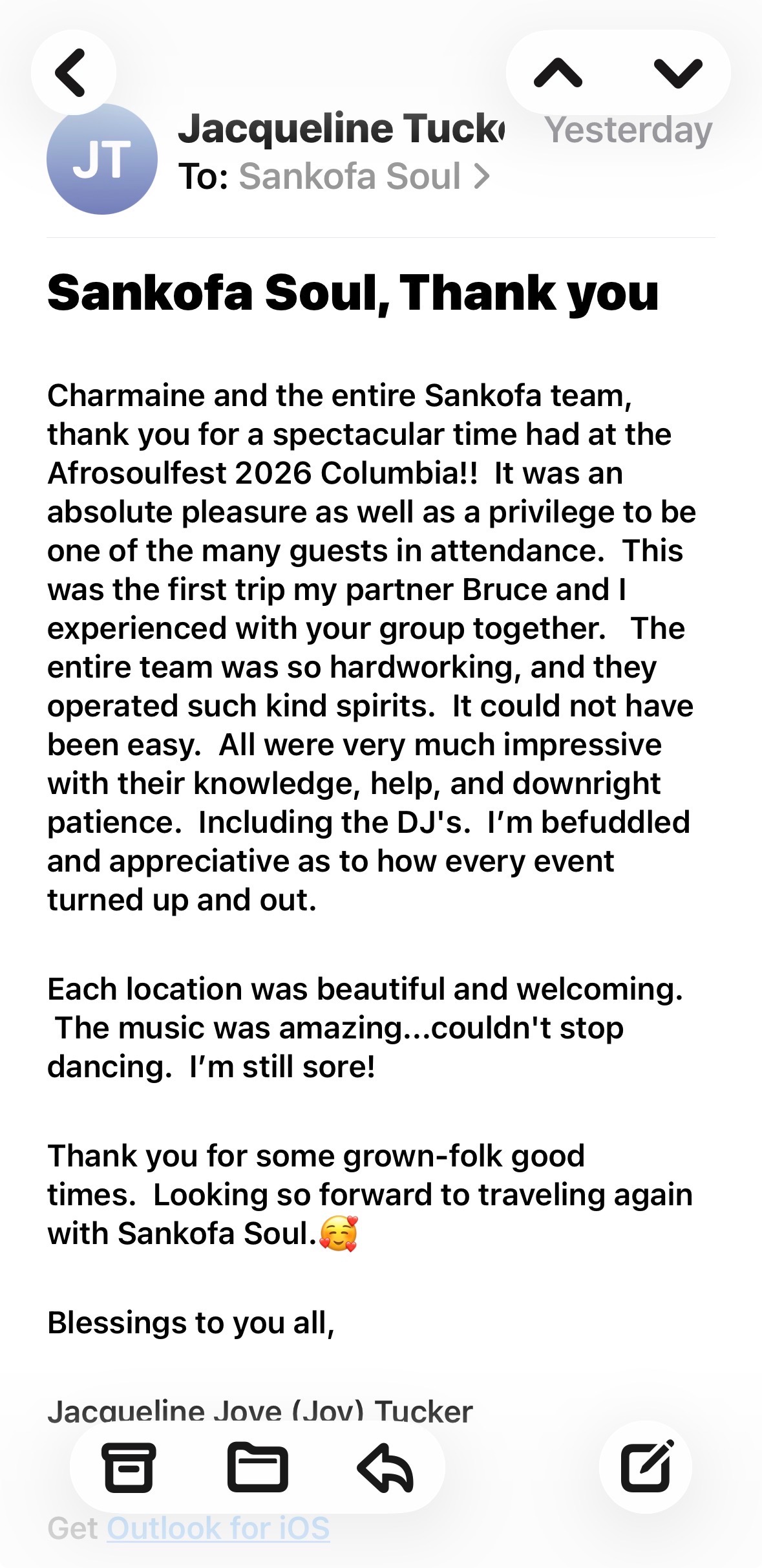Image resolution: width=762 pixels, height=1568 pixels.
Task: Reply to Jacqueline's email
Action: tap(386, 1467)
